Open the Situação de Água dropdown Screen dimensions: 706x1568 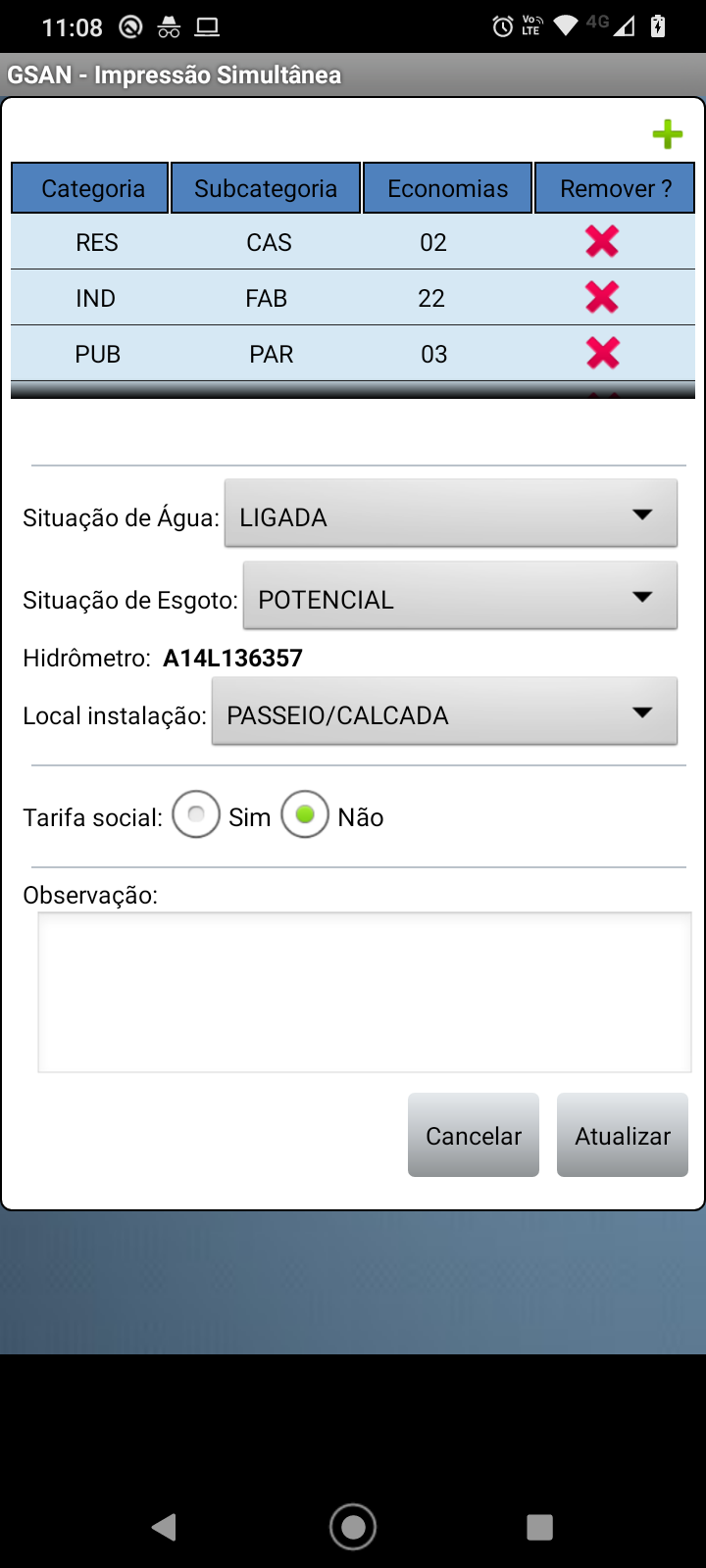pos(450,514)
